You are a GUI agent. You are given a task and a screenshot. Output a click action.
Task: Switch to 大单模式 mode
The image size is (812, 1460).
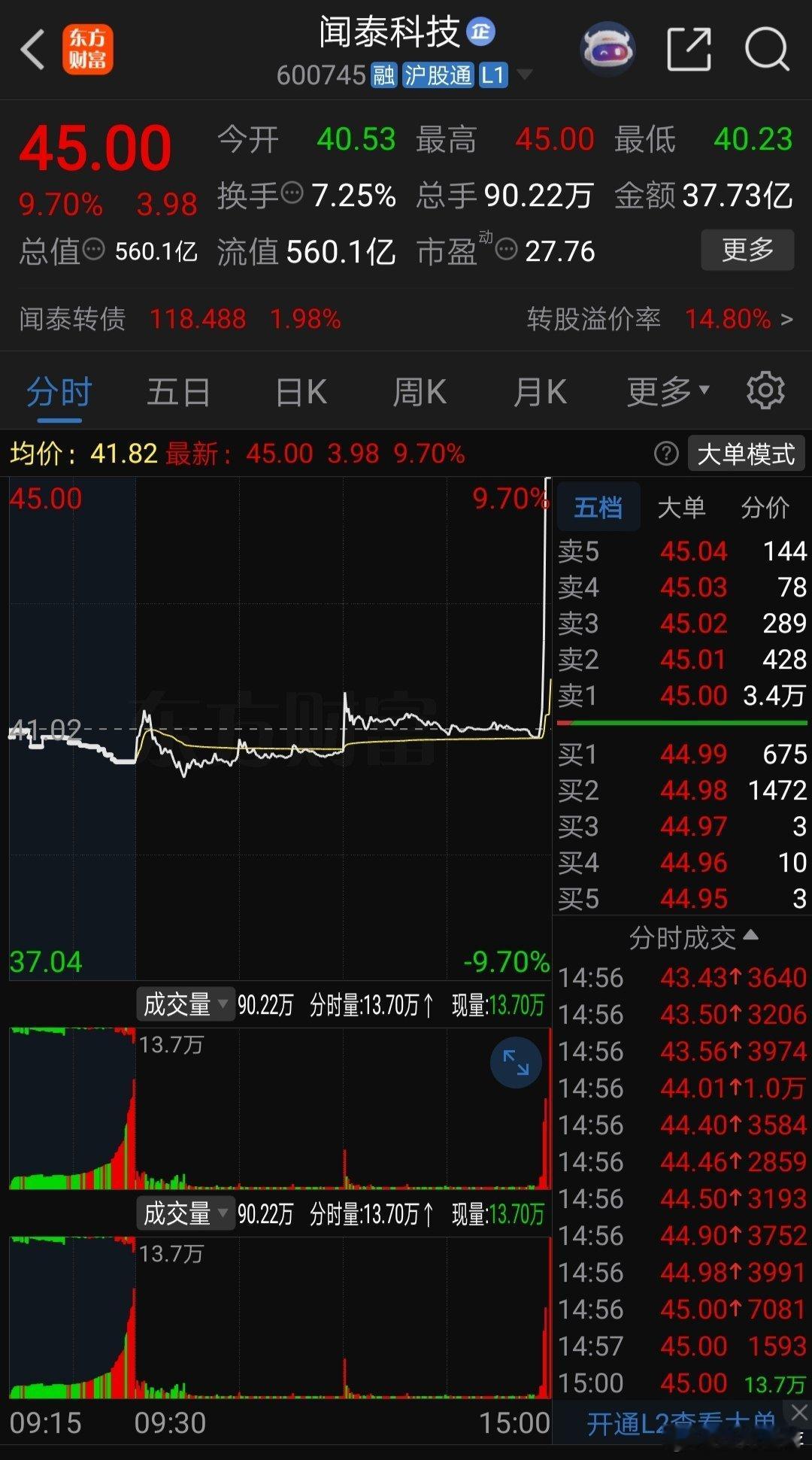tap(745, 453)
